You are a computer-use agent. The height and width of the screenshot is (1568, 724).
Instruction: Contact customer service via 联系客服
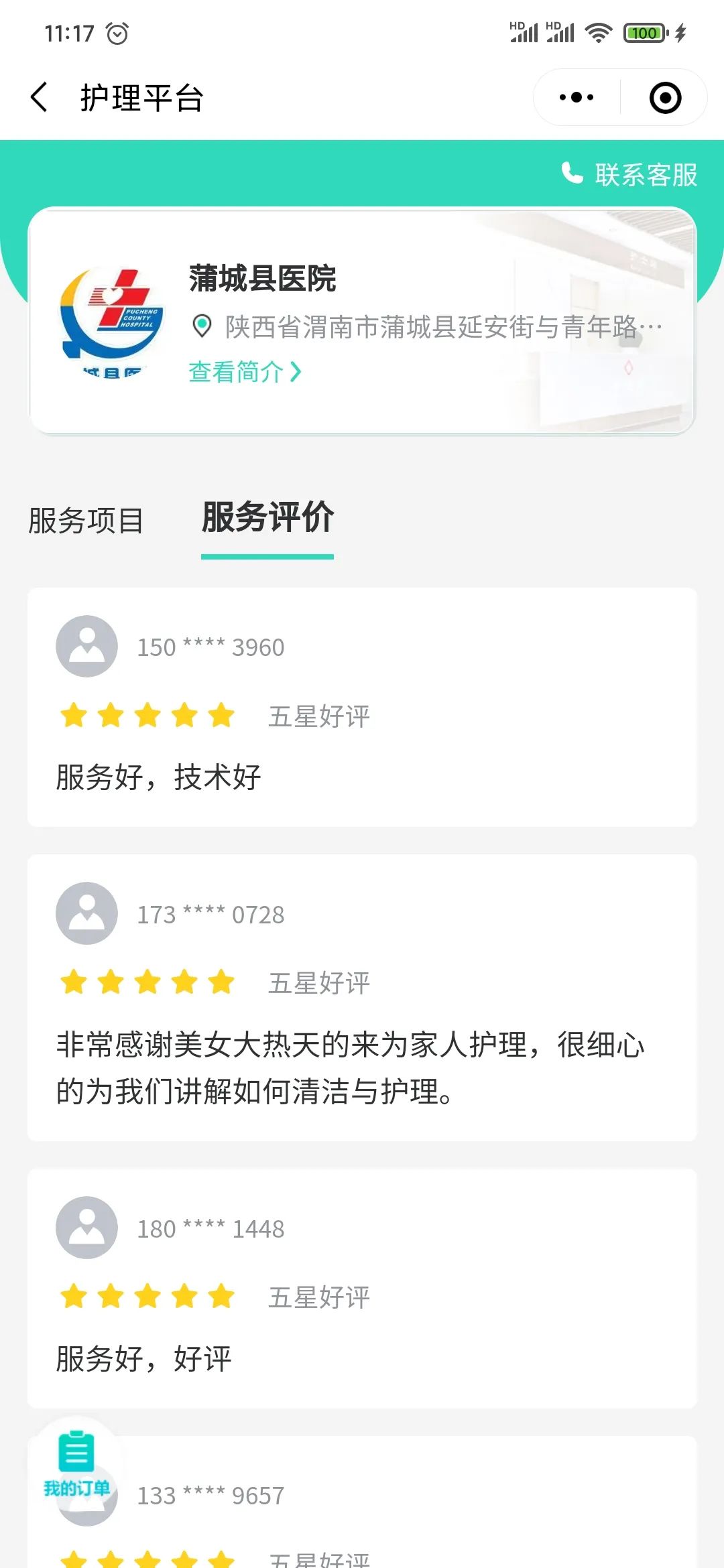pos(630,174)
